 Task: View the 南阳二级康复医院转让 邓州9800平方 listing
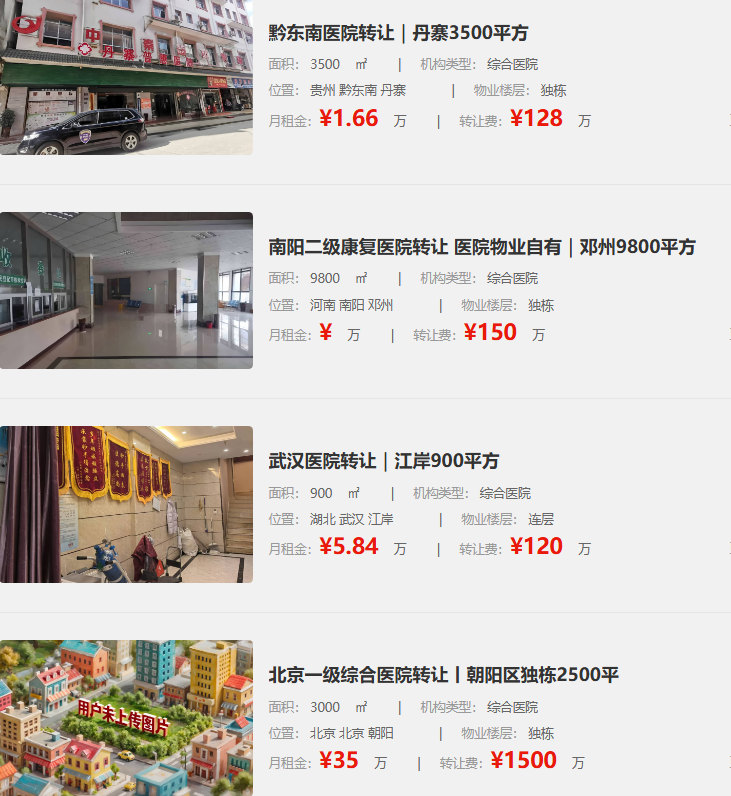(x=482, y=247)
